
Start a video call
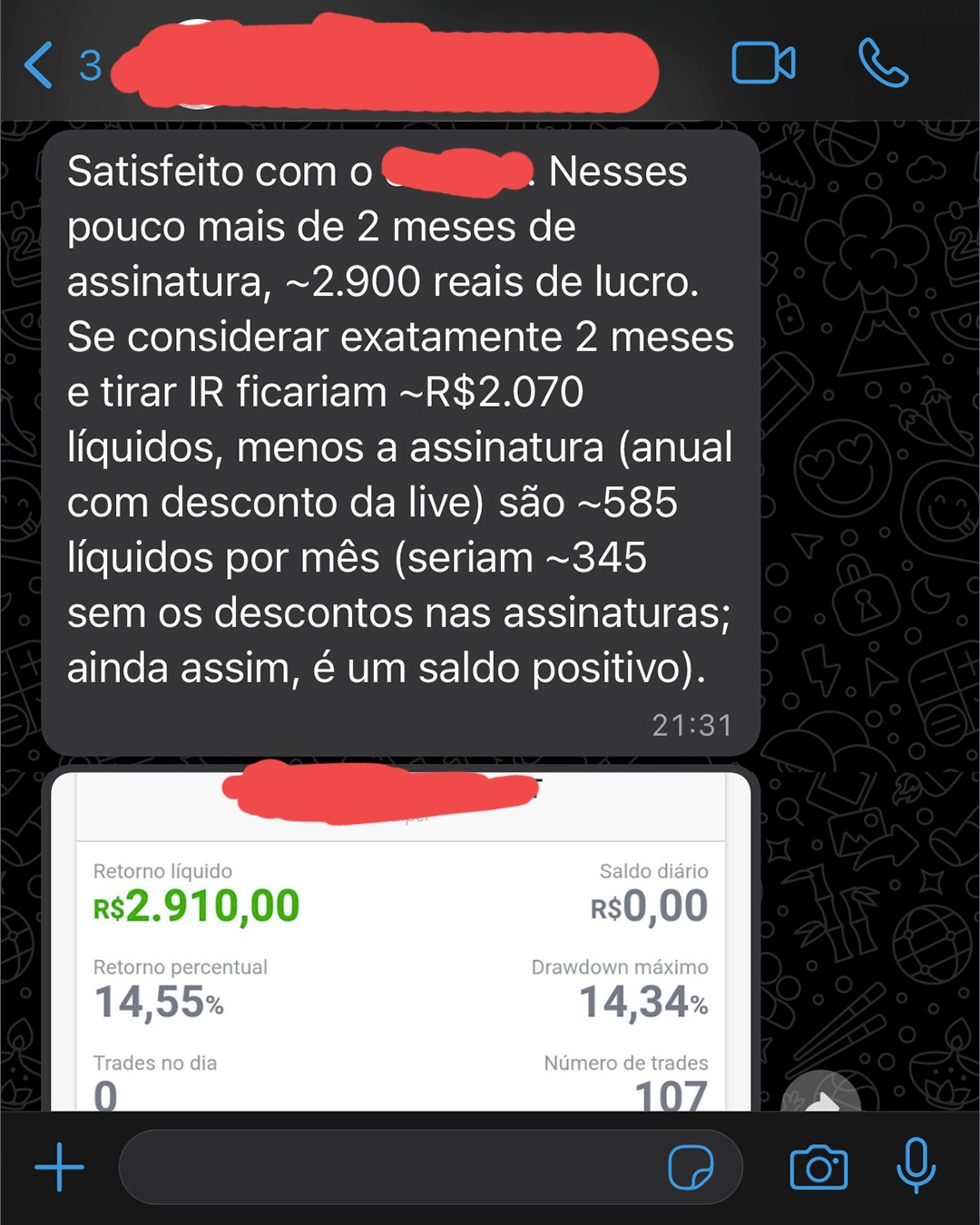coord(763,64)
